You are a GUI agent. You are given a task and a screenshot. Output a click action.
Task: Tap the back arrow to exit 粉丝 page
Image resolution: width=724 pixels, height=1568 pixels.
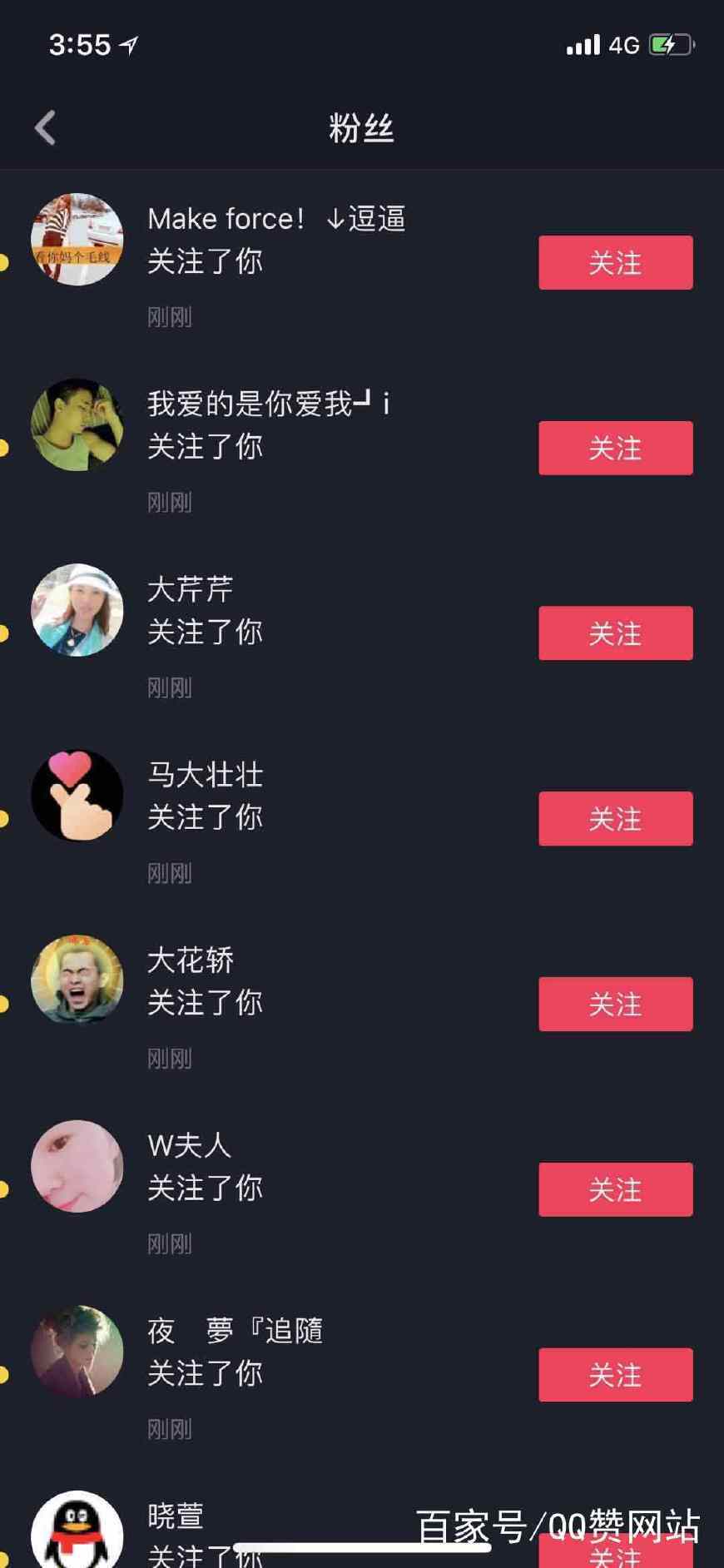45,127
